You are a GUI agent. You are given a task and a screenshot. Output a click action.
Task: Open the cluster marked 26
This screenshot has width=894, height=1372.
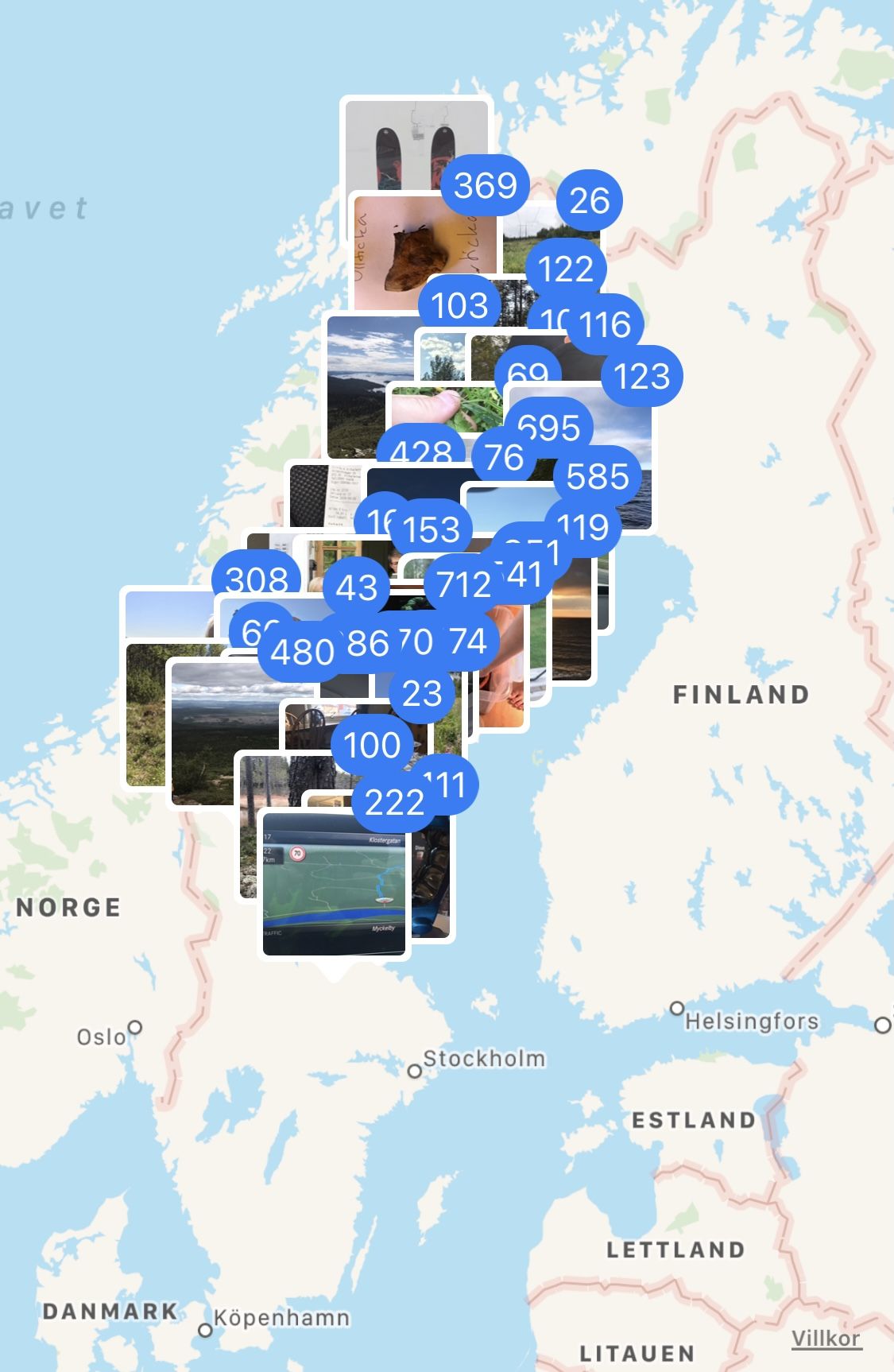(x=590, y=200)
